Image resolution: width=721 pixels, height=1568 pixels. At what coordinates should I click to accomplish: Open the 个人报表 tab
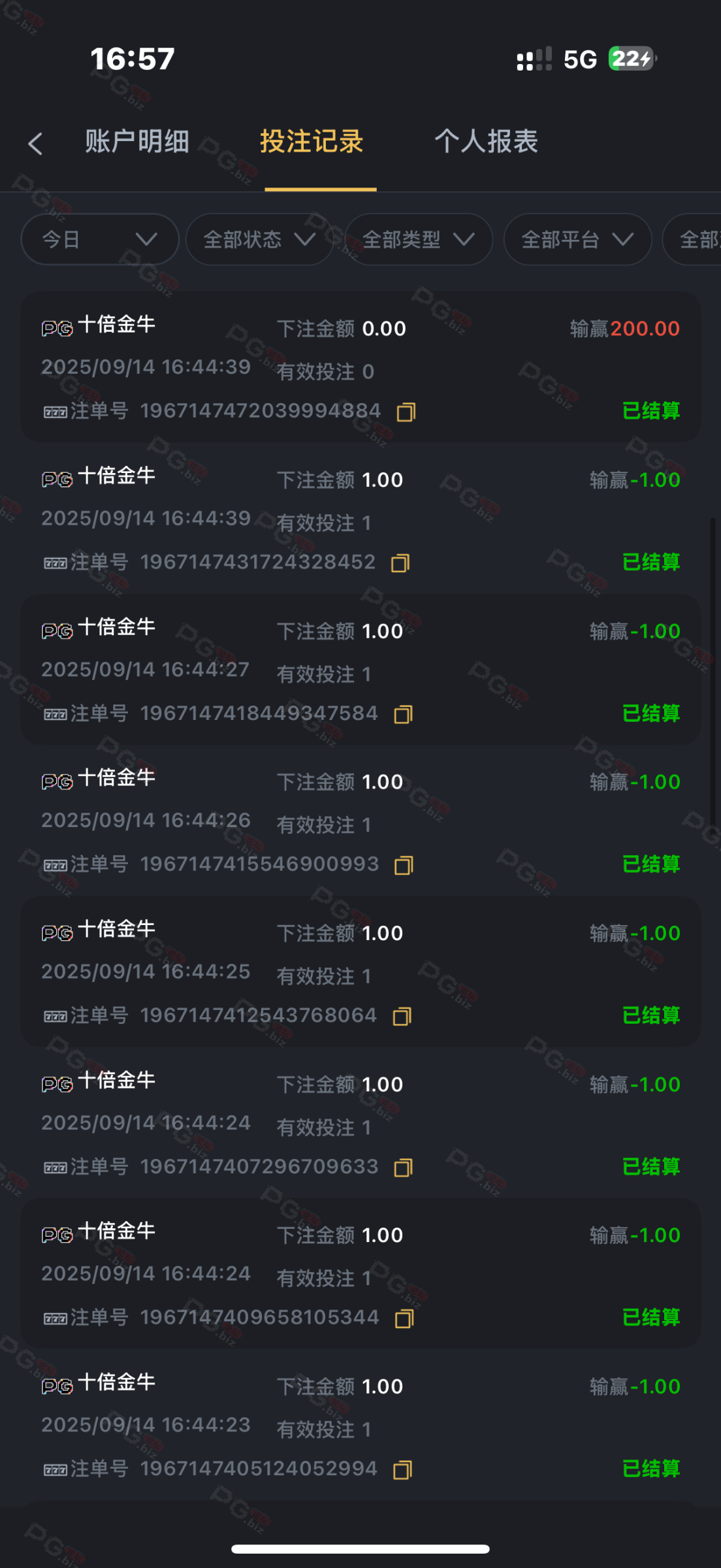click(487, 142)
